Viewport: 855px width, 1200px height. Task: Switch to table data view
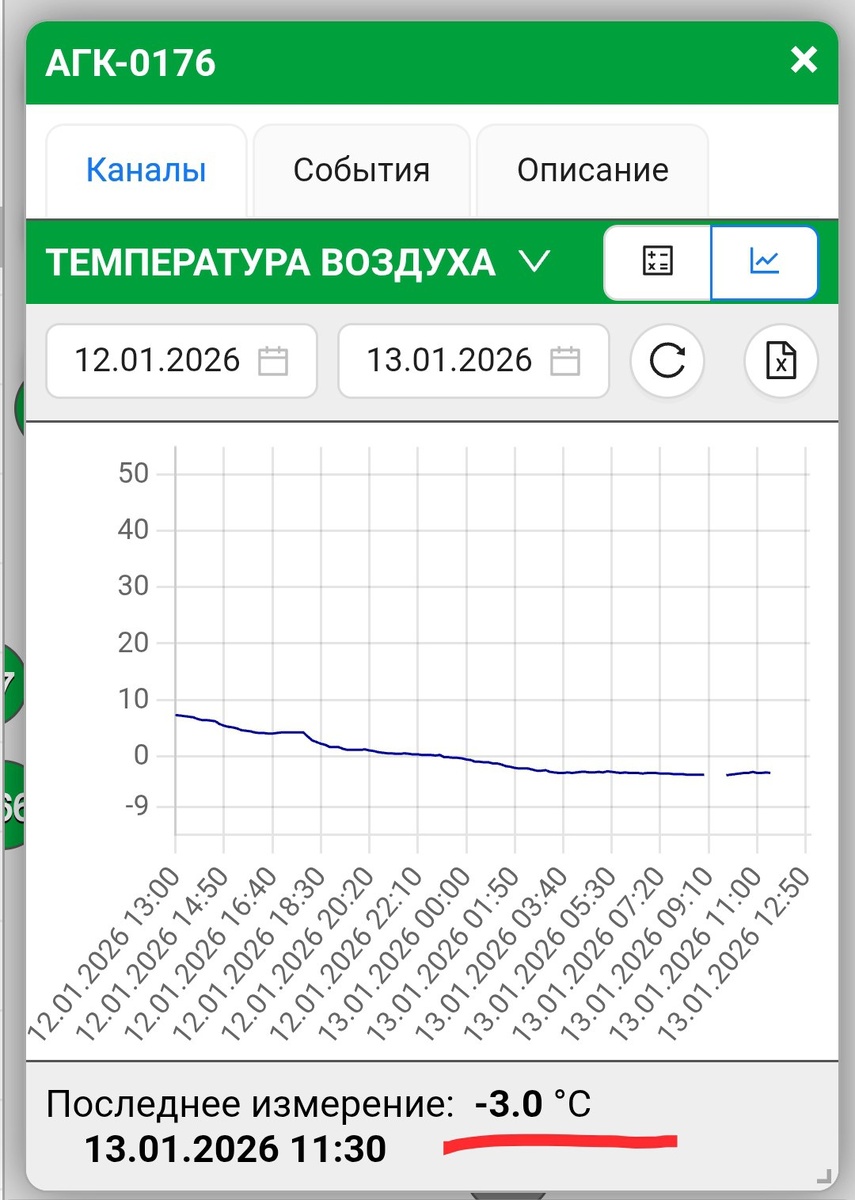tap(657, 263)
